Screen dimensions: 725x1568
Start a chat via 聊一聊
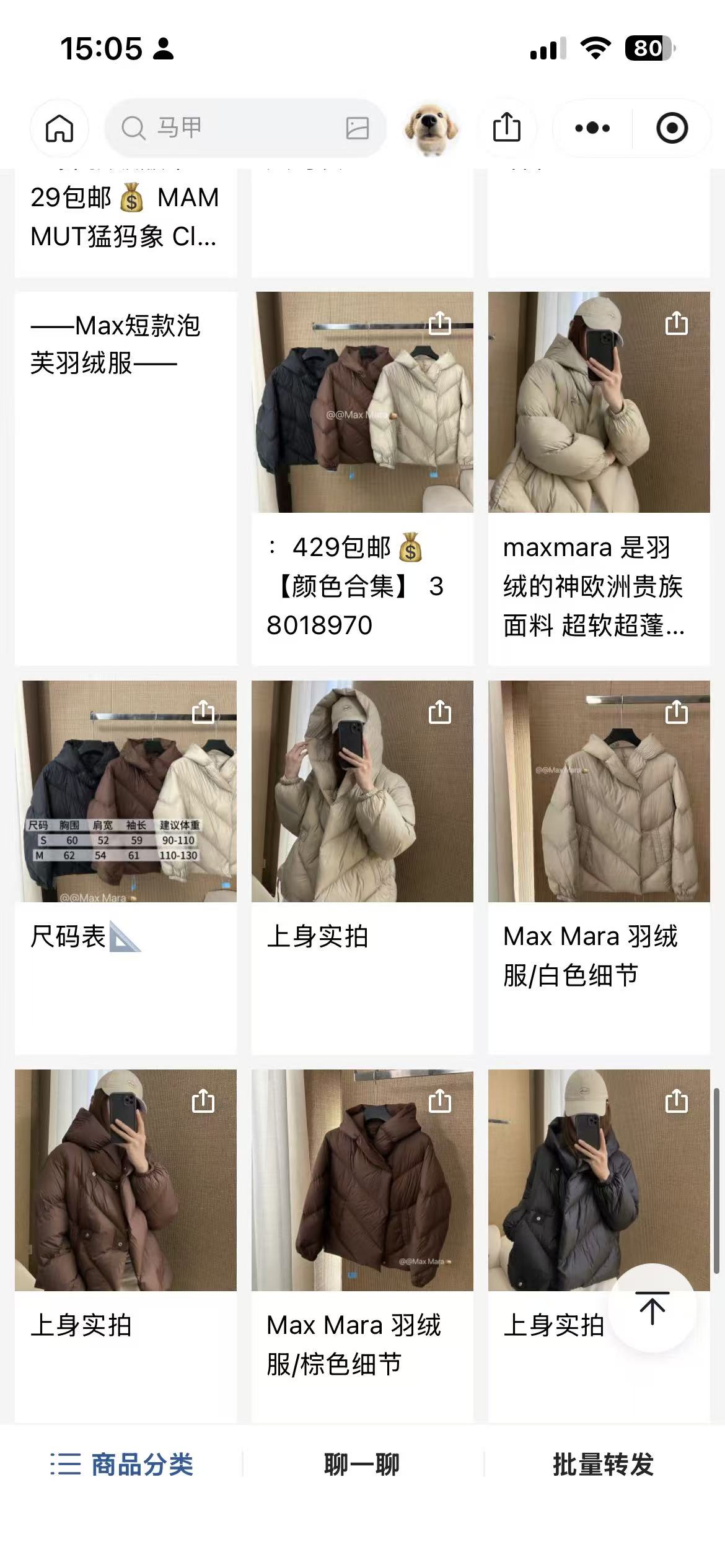coord(362,1465)
